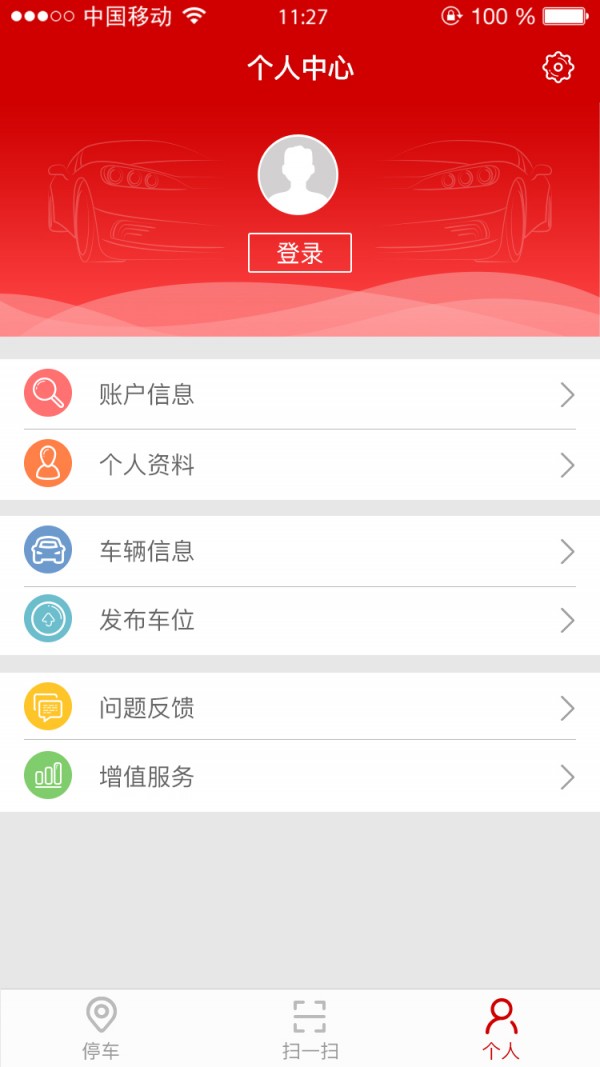600x1067 pixels.
Task: Open 问题反馈 feedback row
Action: 300,708
